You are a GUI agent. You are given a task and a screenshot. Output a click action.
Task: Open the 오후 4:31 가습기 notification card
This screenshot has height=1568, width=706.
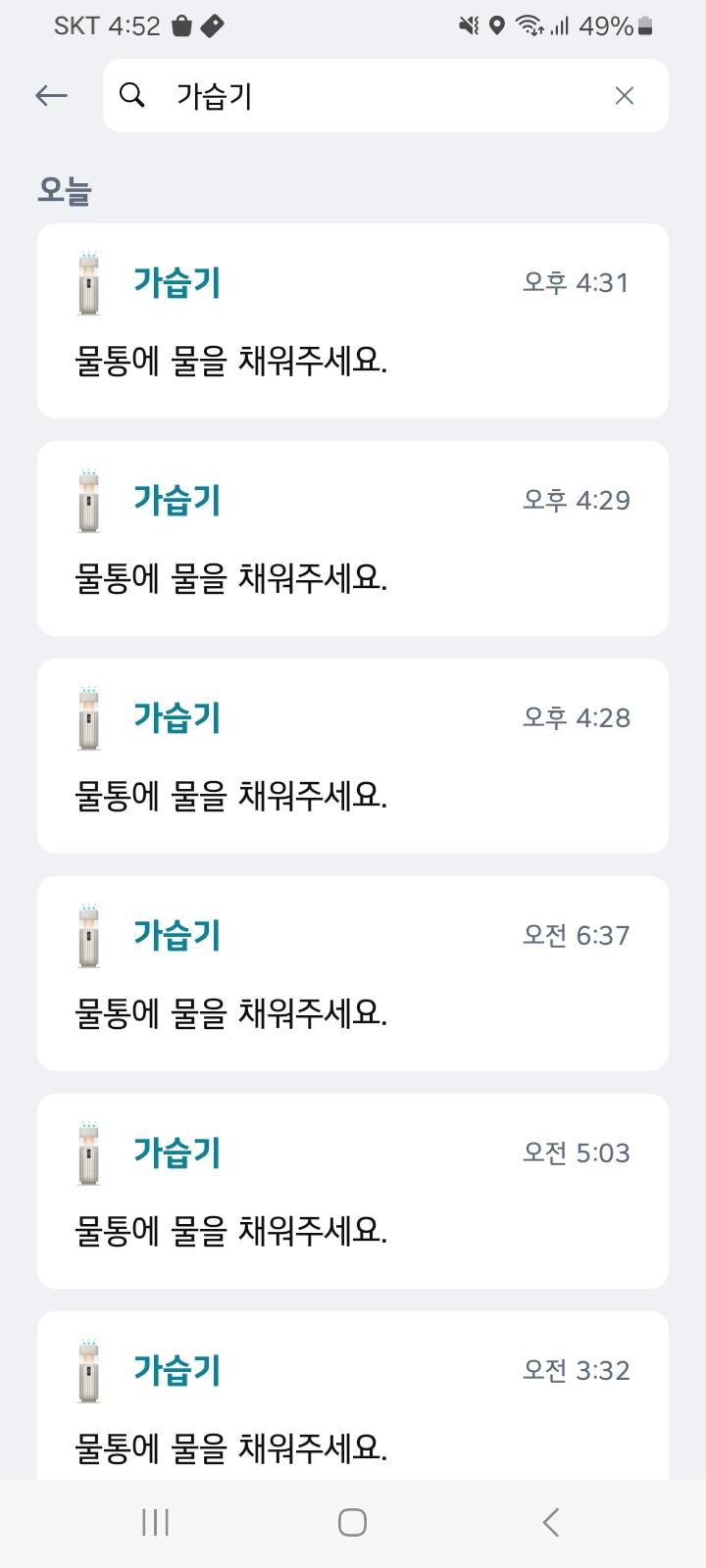(351, 318)
